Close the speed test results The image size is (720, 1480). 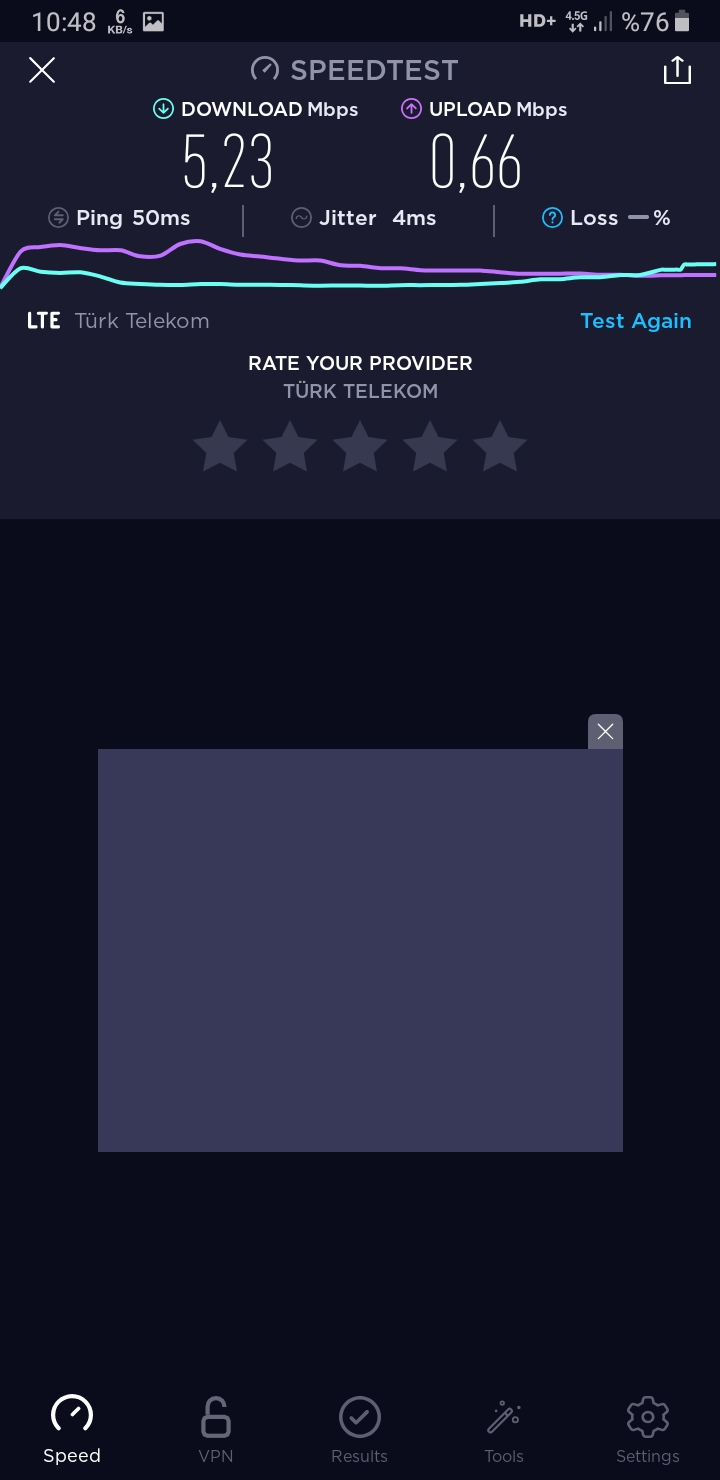(x=42, y=70)
